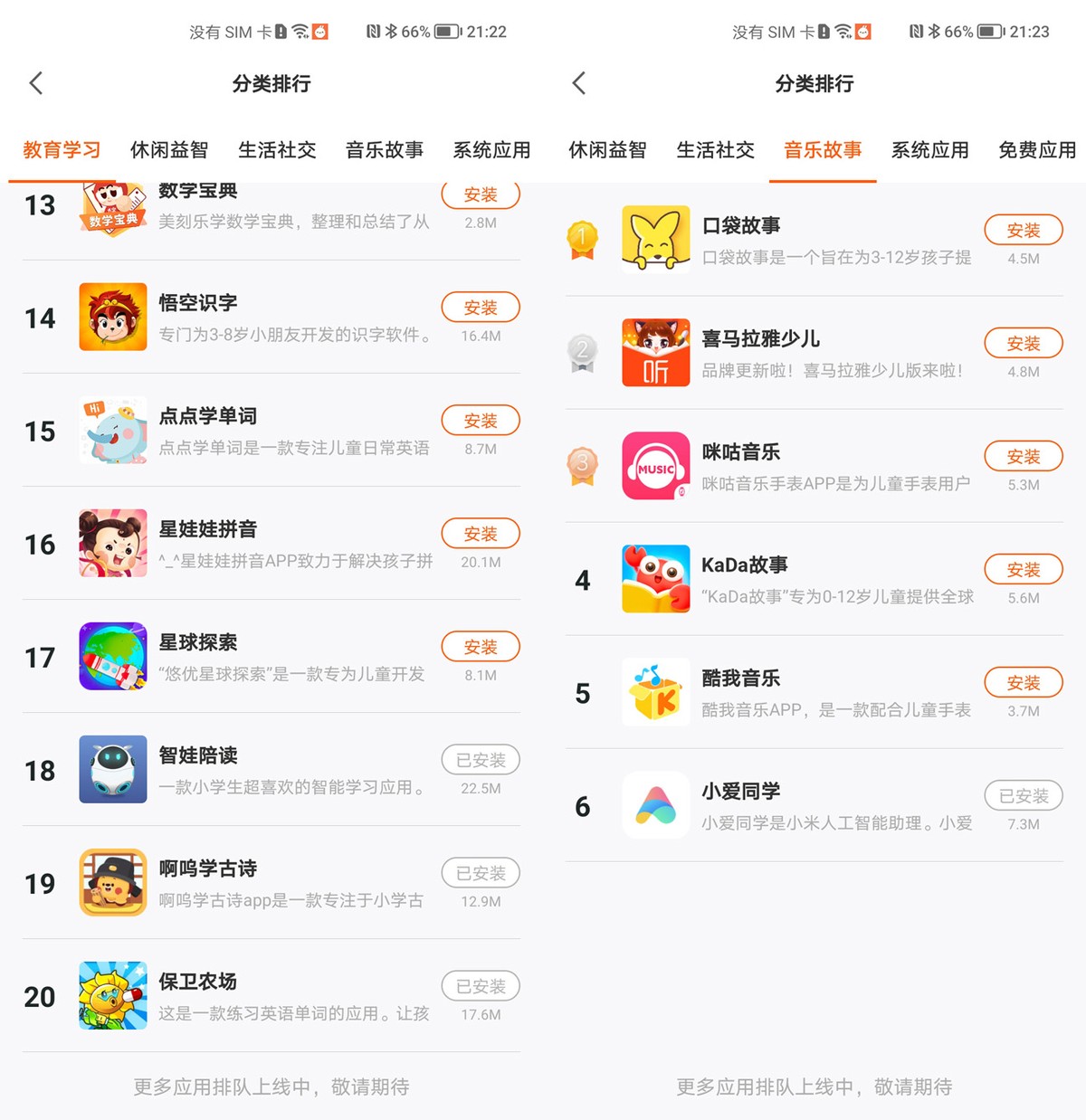Select the 咪咕音乐 music icon
Image resolution: width=1086 pixels, height=1120 pixels.
(x=655, y=466)
